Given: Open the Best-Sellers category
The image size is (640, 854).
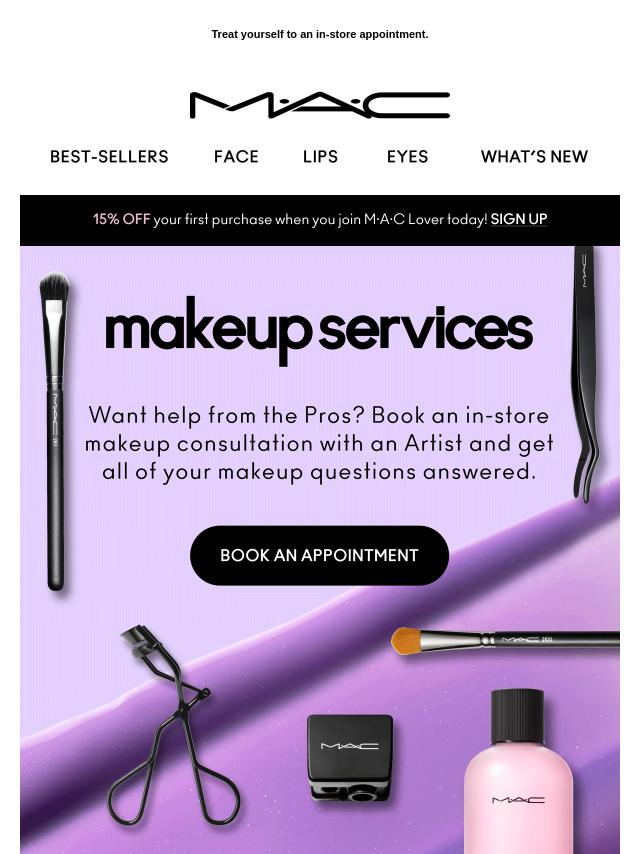Looking at the screenshot, I should coord(109,157).
